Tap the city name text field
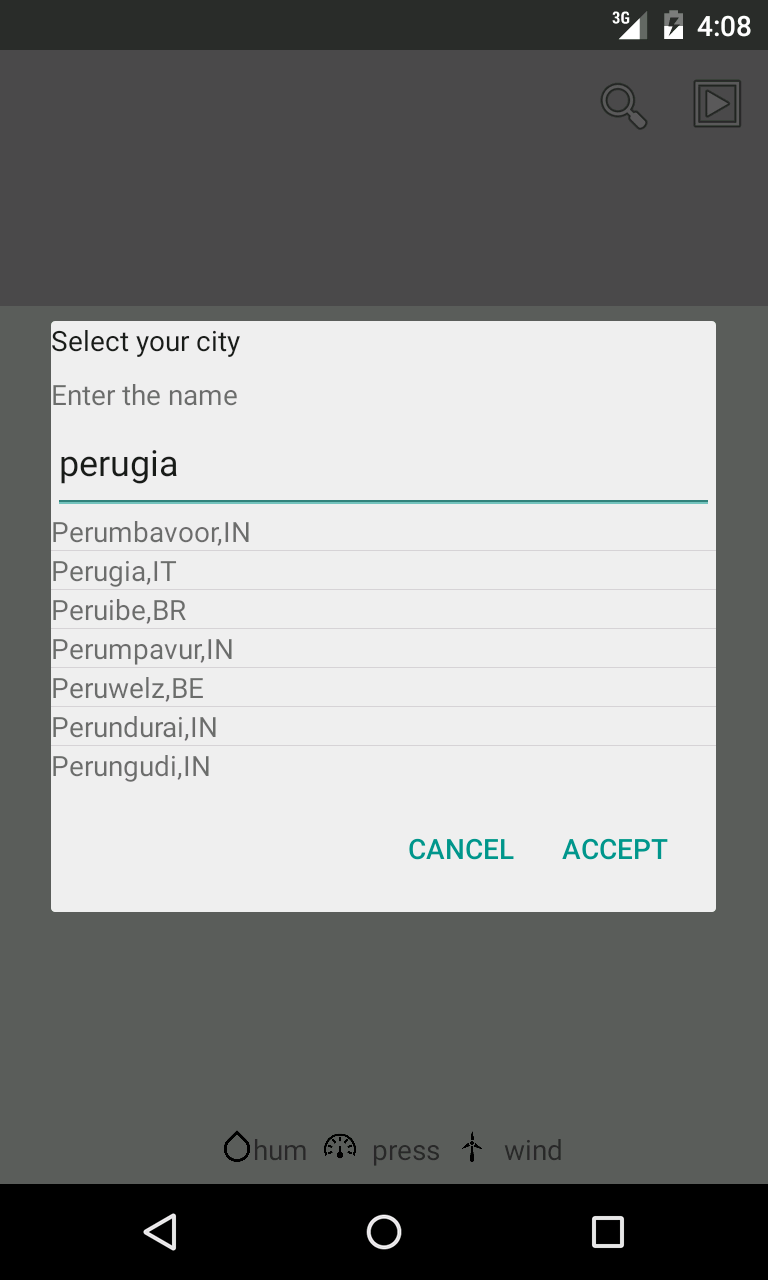768x1280 pixels. click(x=383, y=465)
